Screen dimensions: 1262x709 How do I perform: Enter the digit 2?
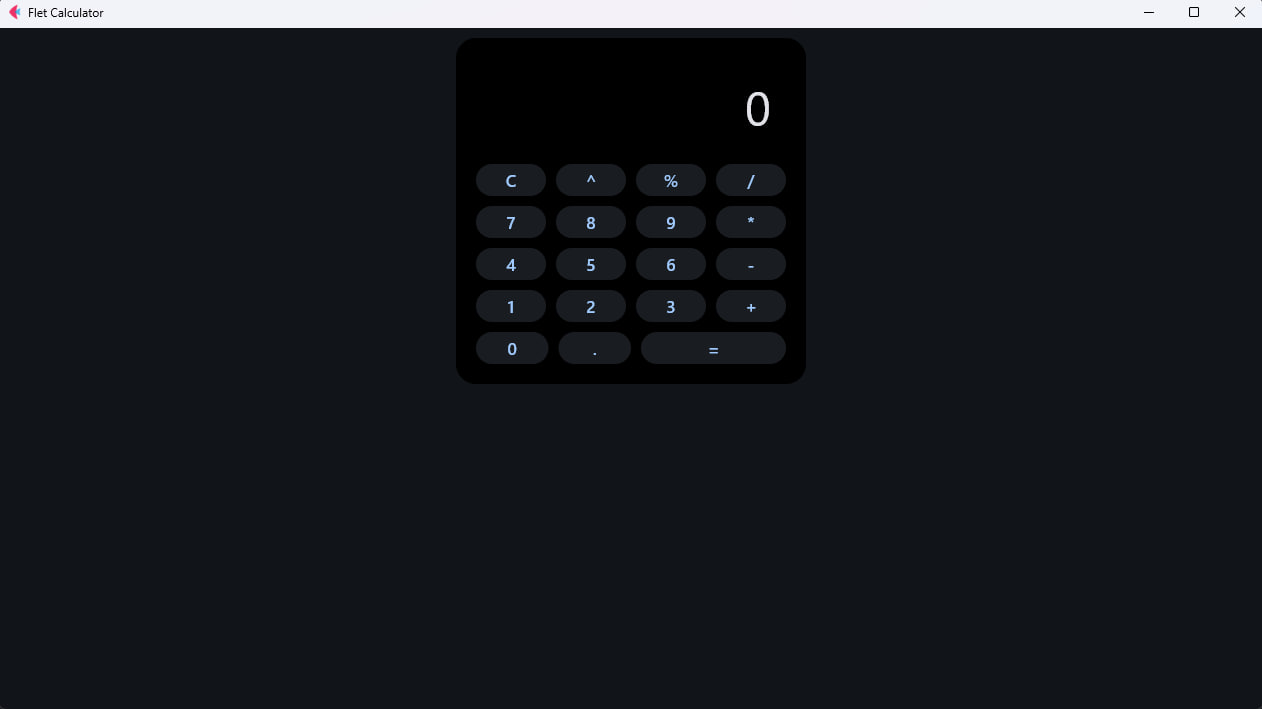pyautogui.click(x=591, y=306)
